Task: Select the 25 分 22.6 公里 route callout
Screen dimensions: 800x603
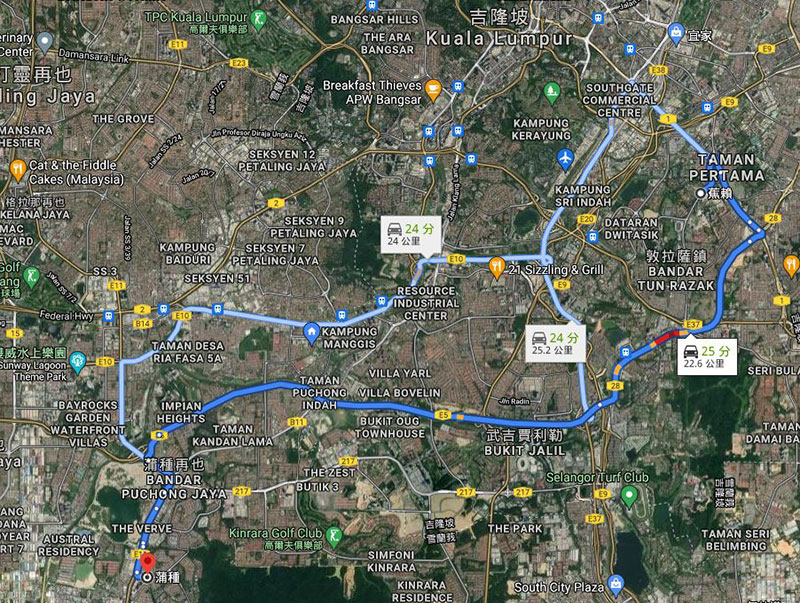Action: (707, 357)
